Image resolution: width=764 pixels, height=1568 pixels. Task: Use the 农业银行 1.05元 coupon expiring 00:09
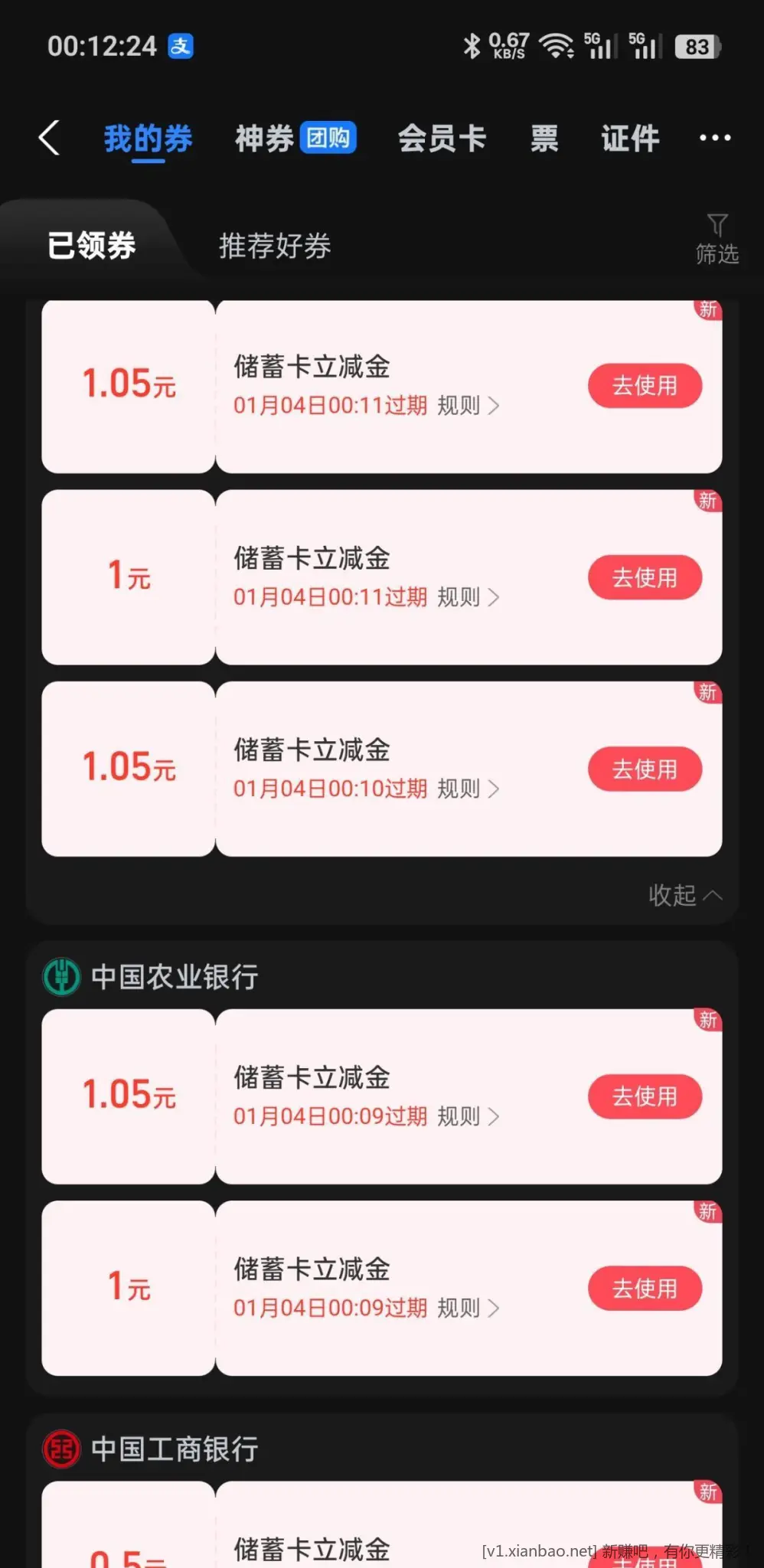(x=645, y=1096)
